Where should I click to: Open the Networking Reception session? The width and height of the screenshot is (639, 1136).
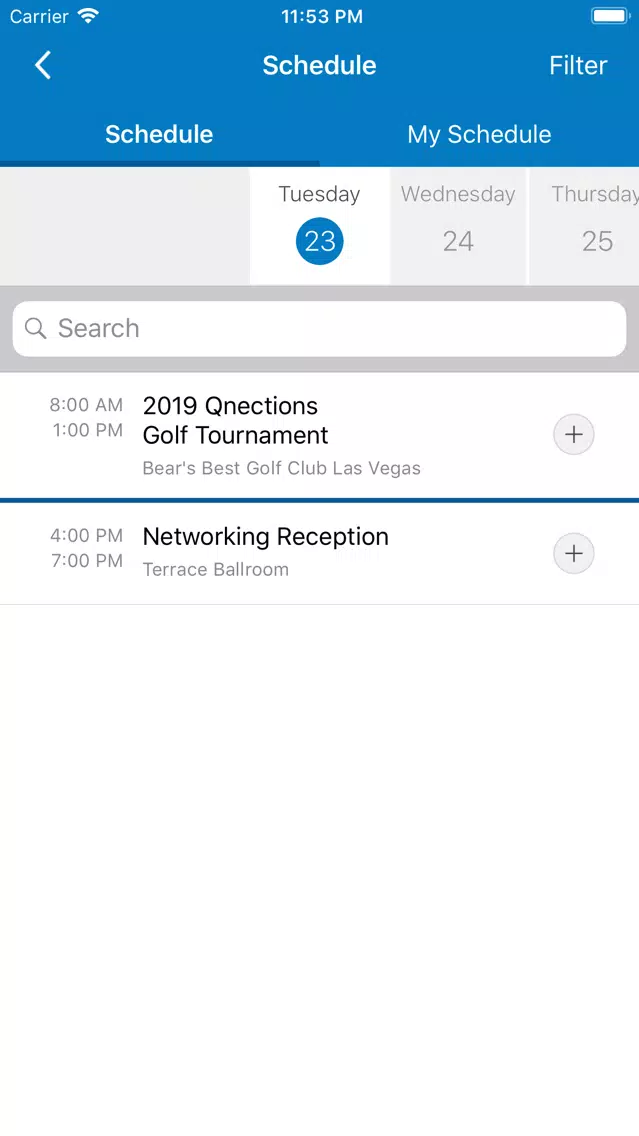click(x=320, y=553)
